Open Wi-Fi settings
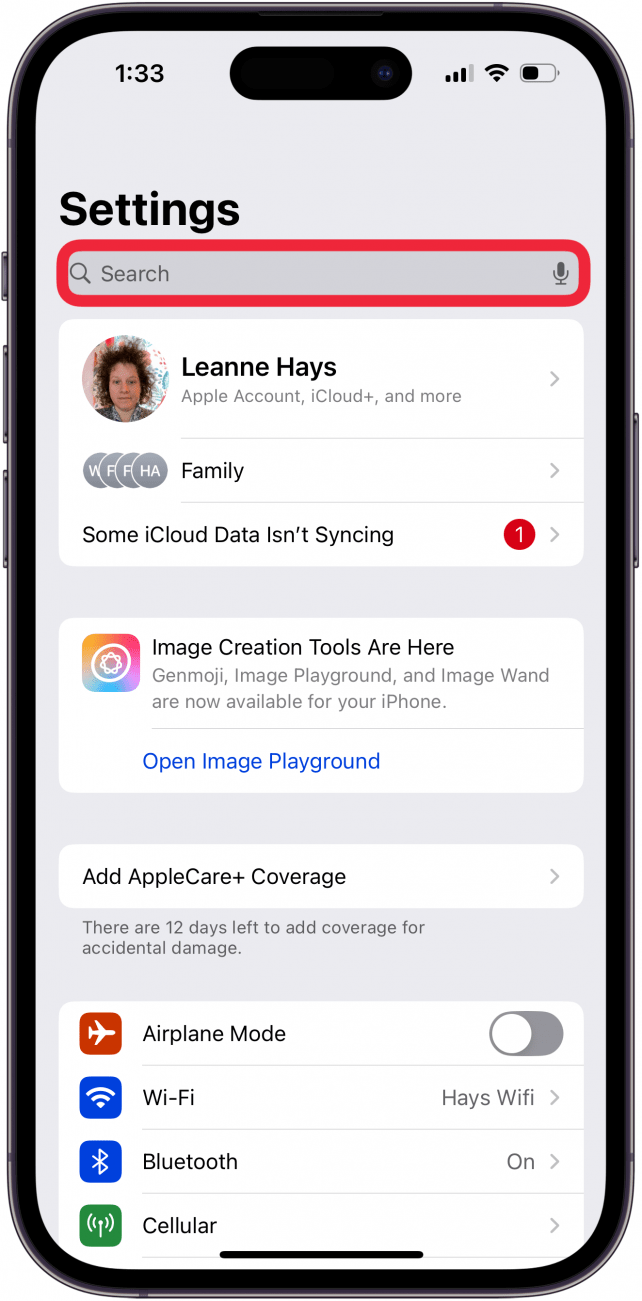The height and width of the screenshot is (1301, 642). [x=320, y=1098]
